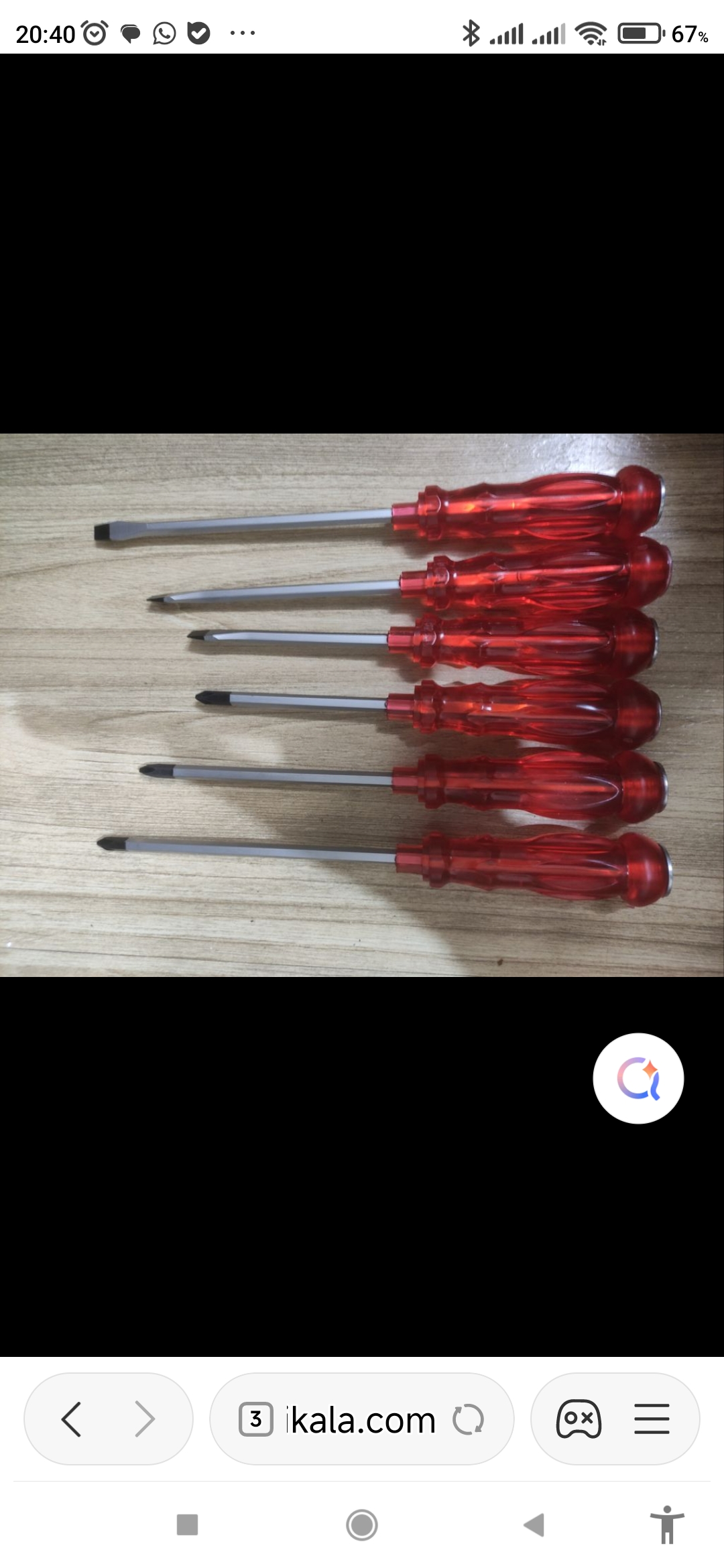
Task: Launch the floating AI image search button
Action: pos(638,1078)
